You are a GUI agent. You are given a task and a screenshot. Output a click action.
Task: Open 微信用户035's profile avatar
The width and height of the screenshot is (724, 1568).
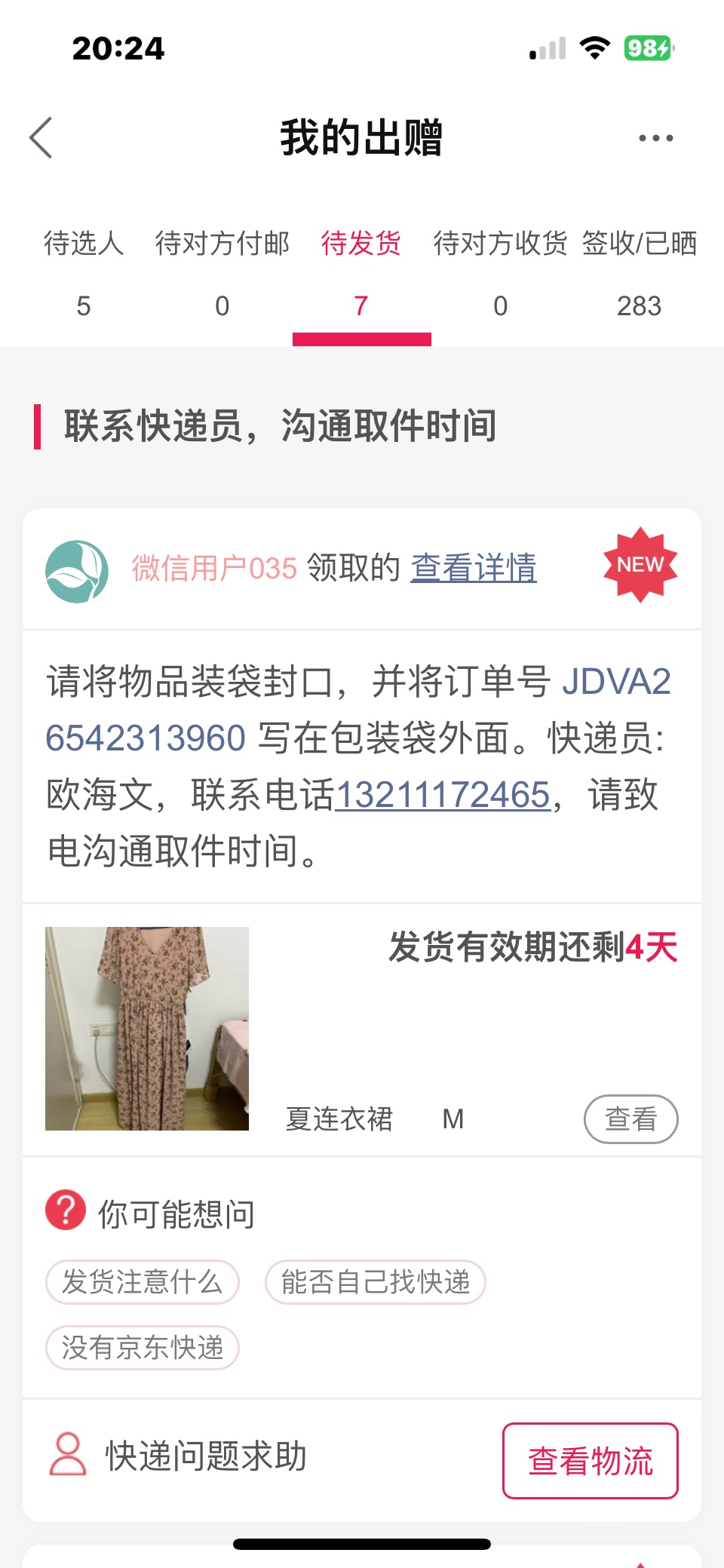pyautogui.click(x=77, y=571)
